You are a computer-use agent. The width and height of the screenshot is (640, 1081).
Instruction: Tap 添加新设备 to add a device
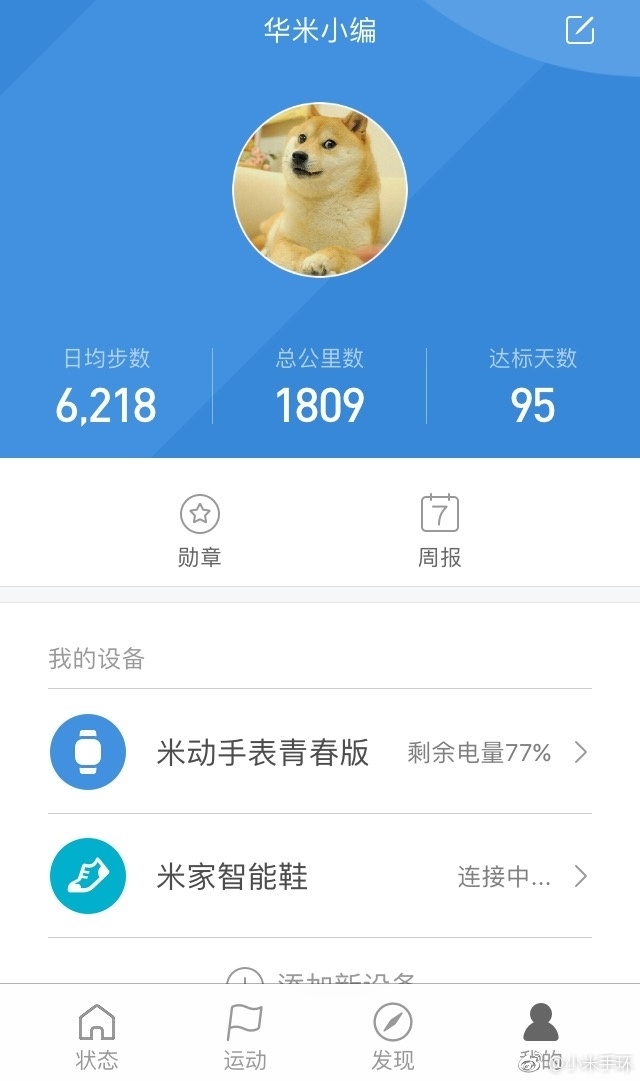320,974
